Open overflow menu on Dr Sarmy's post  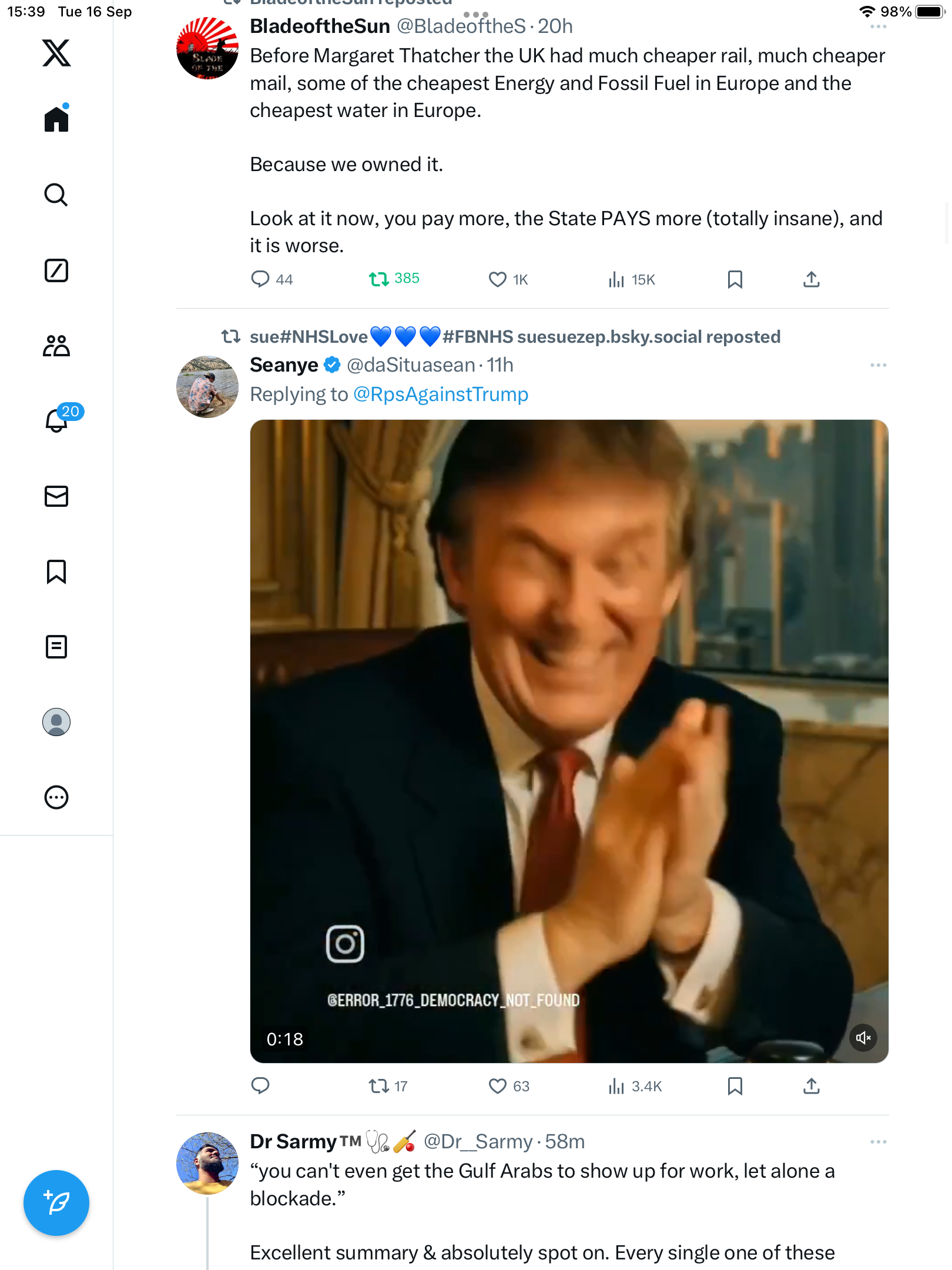[878, 1142]
